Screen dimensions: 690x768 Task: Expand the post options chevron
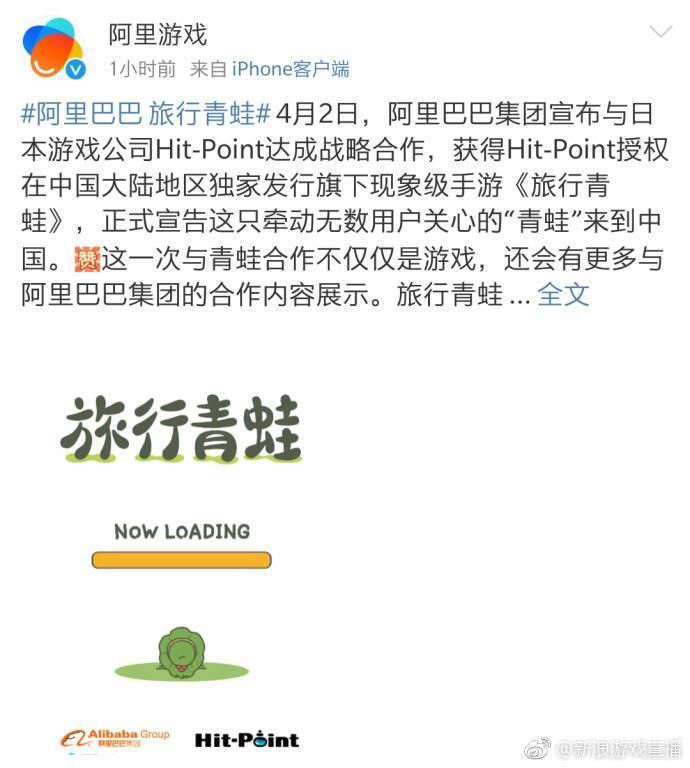tap(661, 32)
